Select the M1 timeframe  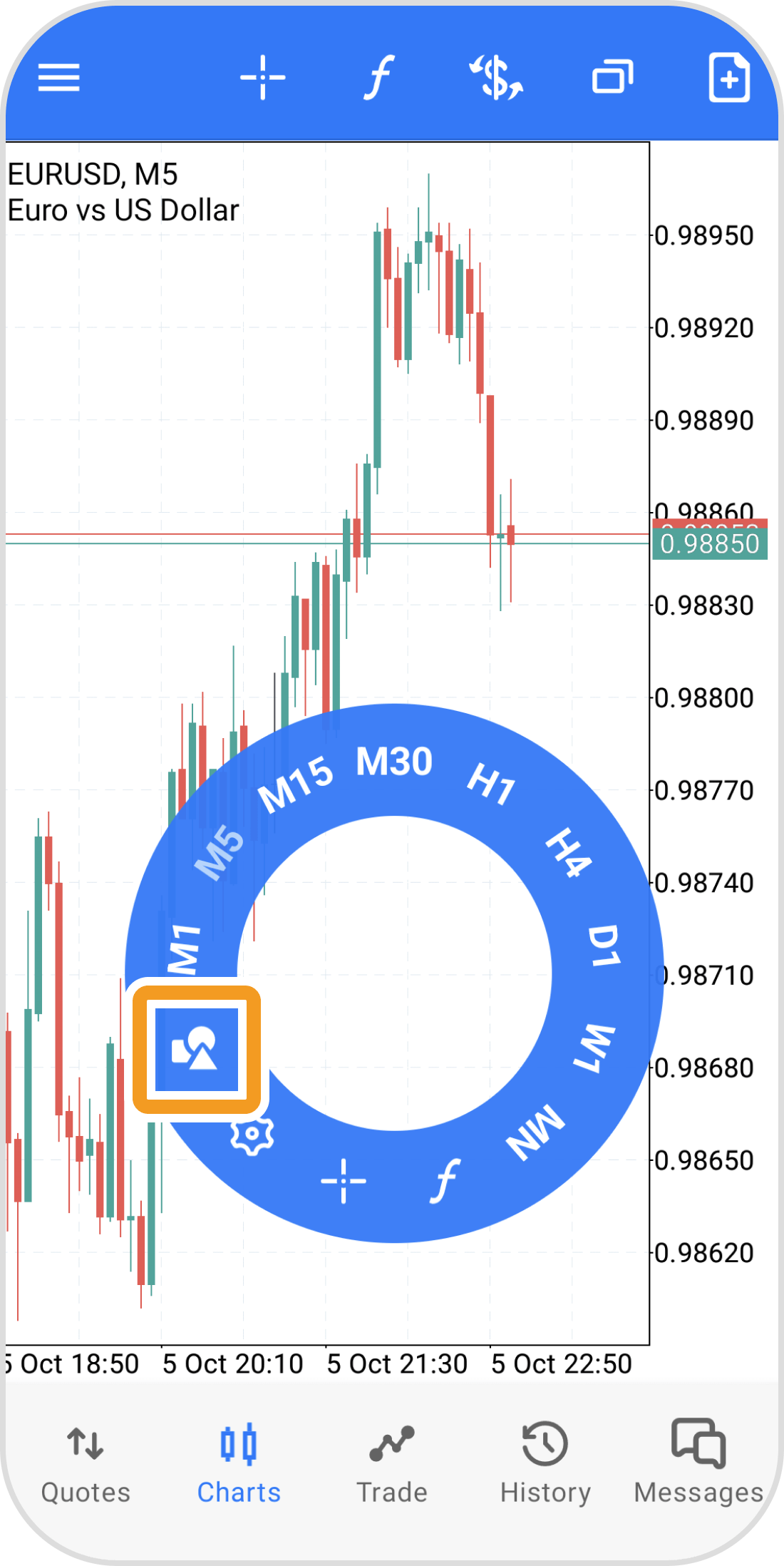184,948
